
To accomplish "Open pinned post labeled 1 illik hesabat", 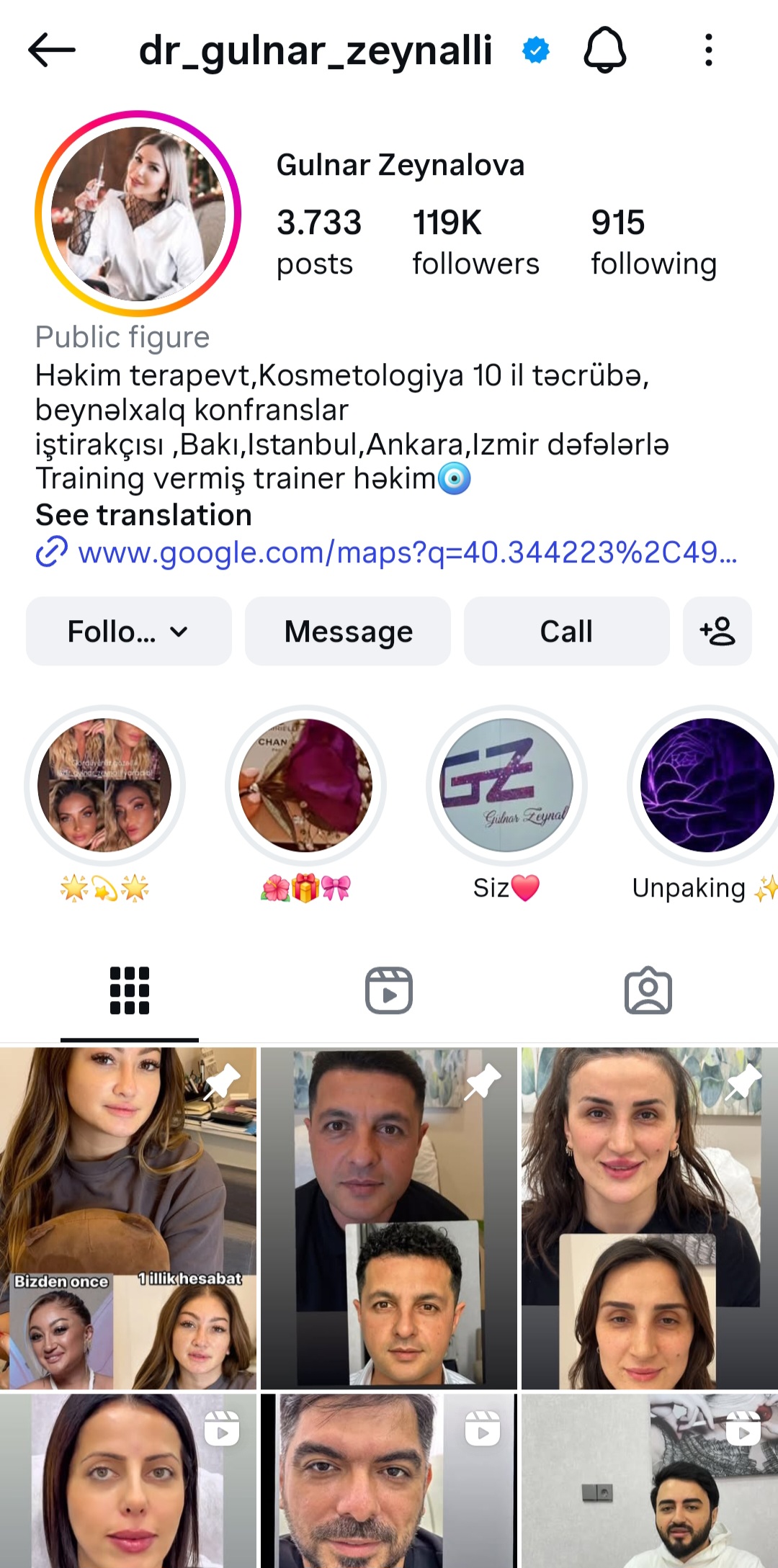I will [128, 1217].
